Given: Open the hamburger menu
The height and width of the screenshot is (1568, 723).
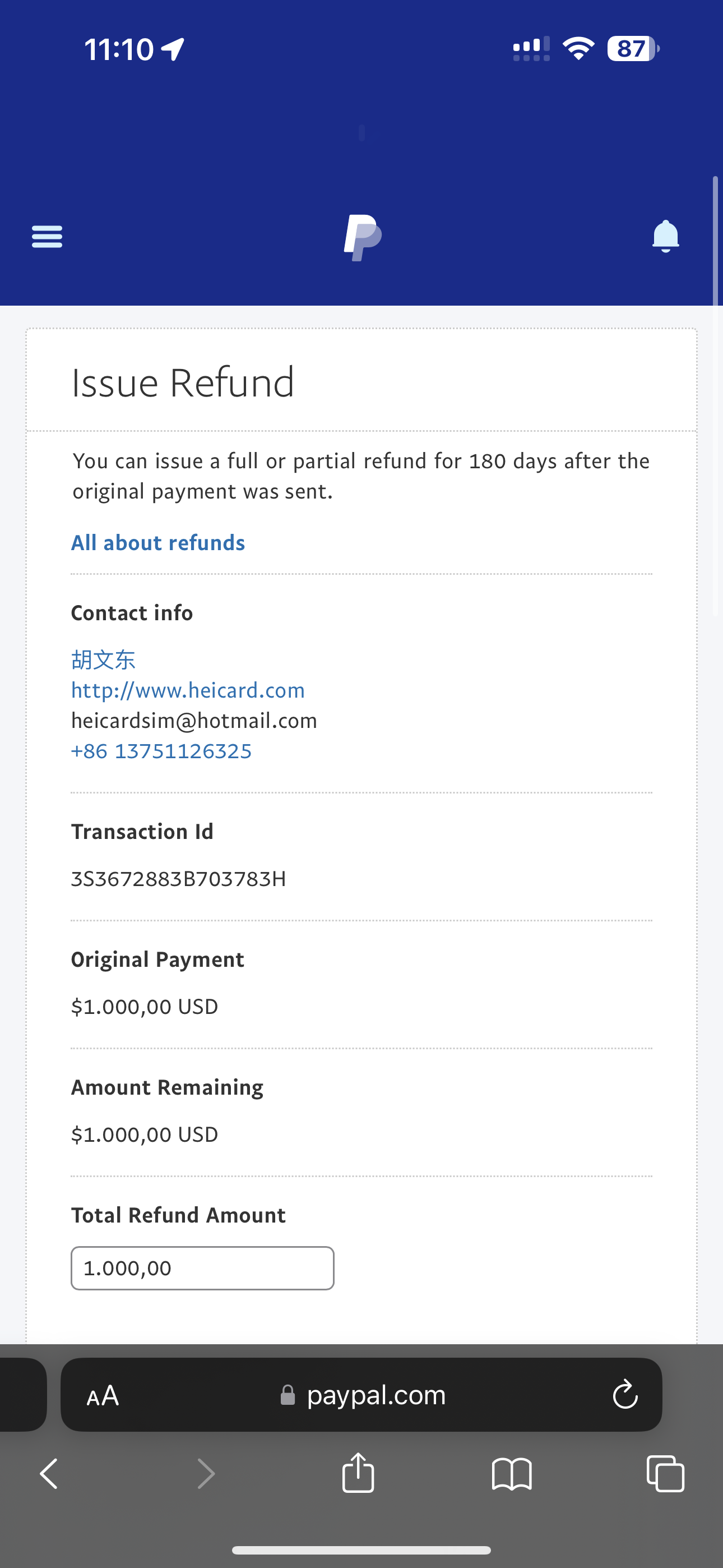Looking at the screenshot, I should click(x=47, y=236).
